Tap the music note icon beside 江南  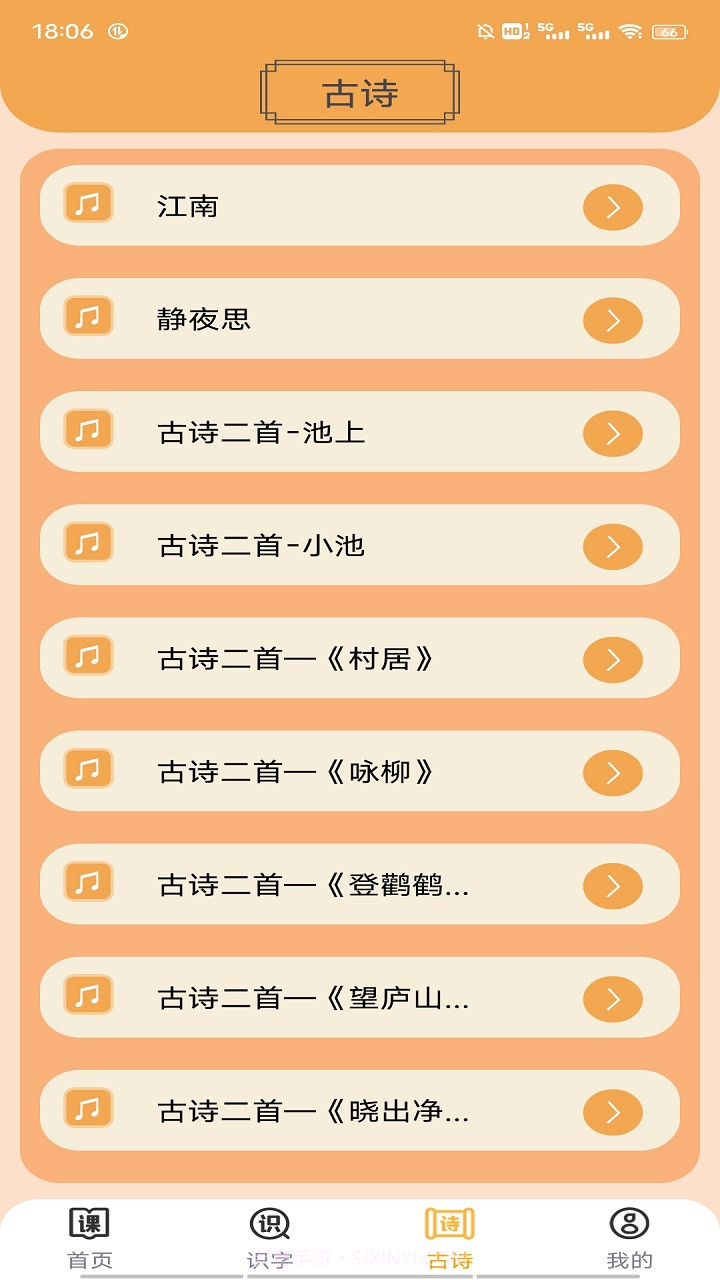pyautogui.click(x=89, y=206)
